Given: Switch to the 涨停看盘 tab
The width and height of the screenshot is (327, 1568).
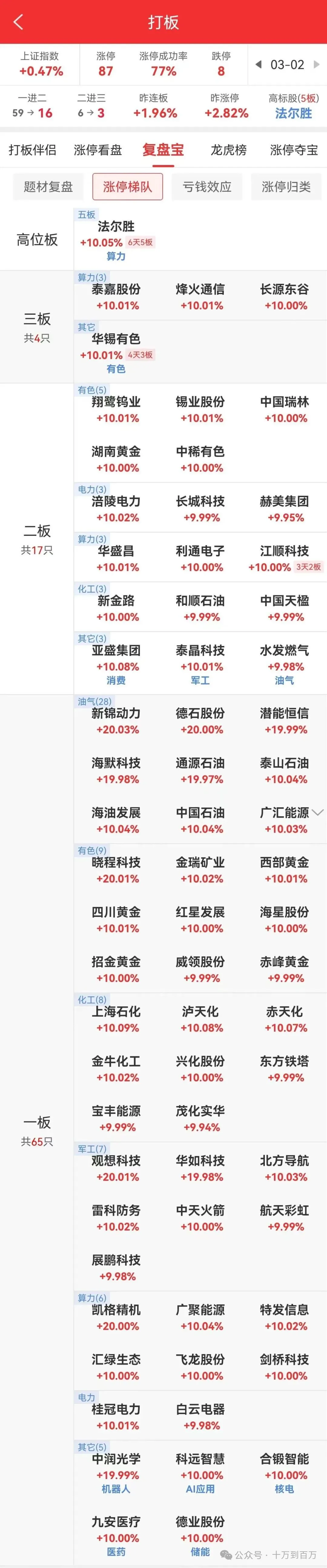Looking at the screenshot, I should point(97,150).
